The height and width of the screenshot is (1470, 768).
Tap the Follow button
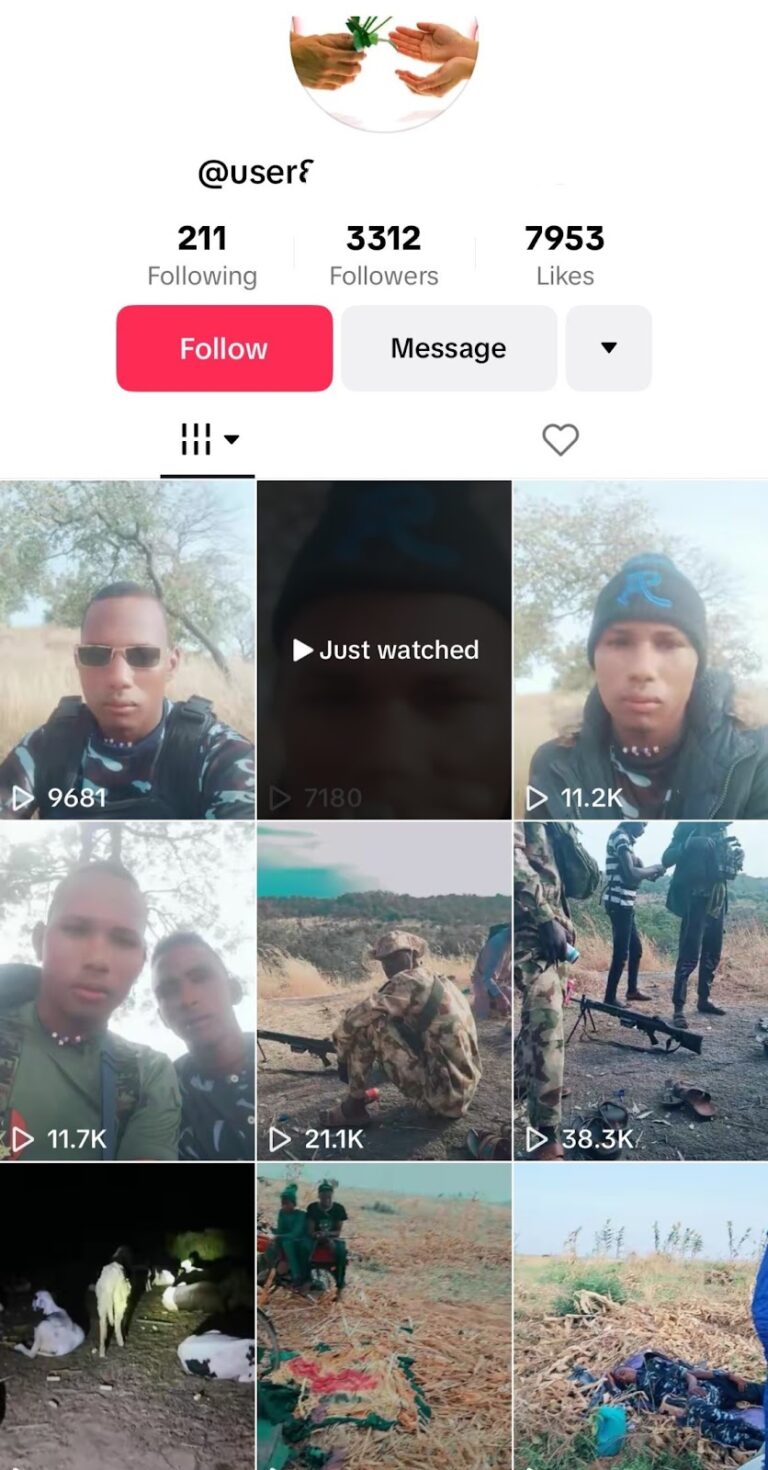coord(223,348)
